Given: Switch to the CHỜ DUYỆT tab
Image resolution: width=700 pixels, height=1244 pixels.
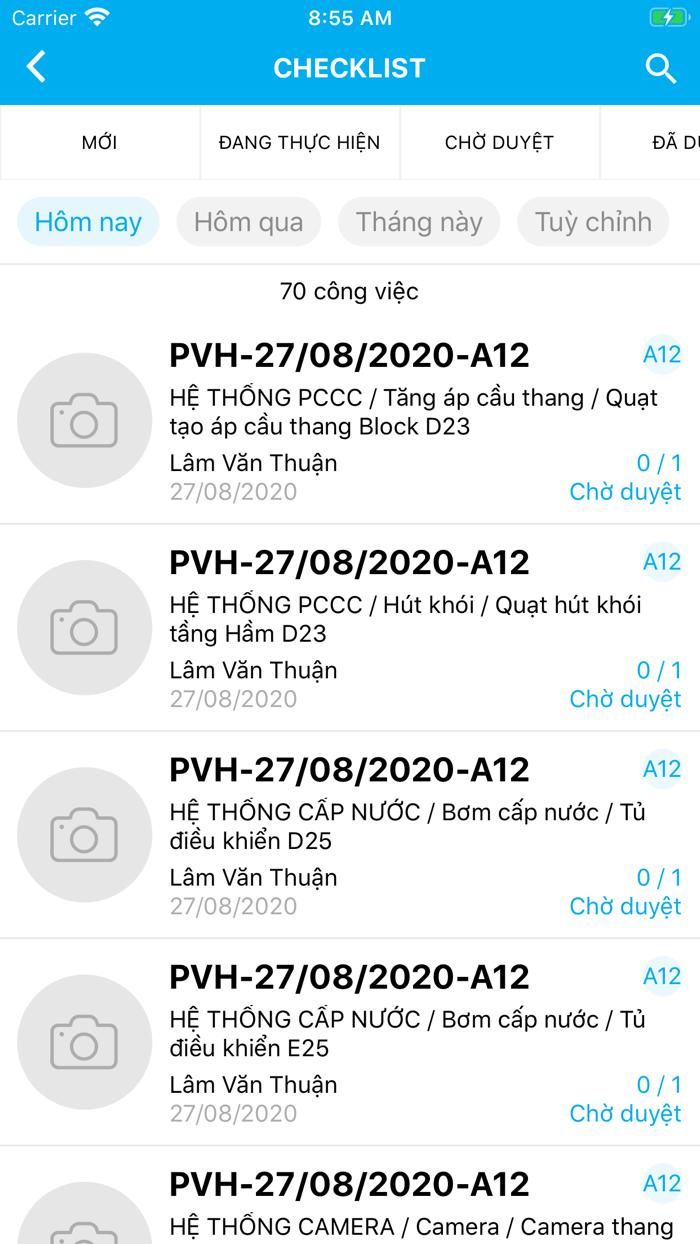Looking at the screenshot, I should click(x=499, y=143).
